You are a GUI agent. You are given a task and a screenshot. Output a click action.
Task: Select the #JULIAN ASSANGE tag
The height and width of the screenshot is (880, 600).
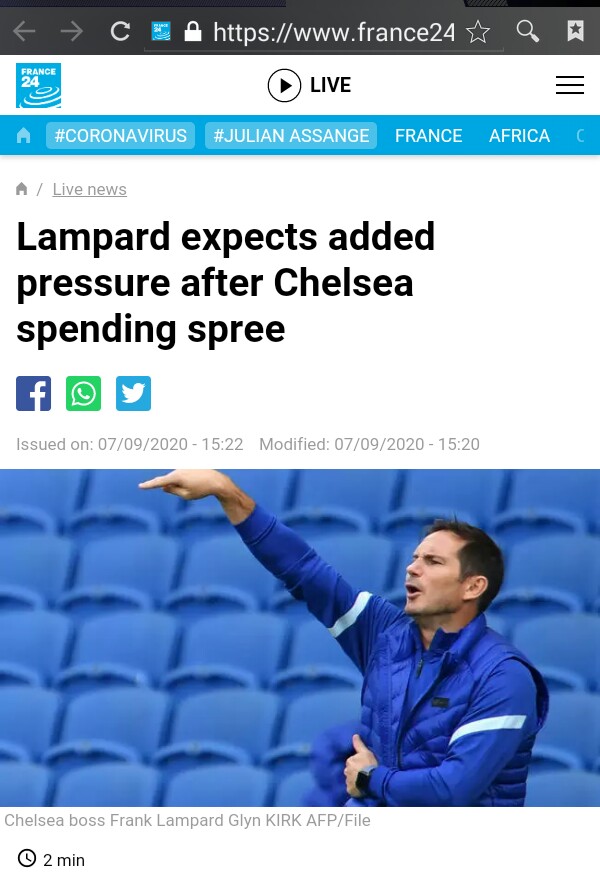[x=291, y=135]
